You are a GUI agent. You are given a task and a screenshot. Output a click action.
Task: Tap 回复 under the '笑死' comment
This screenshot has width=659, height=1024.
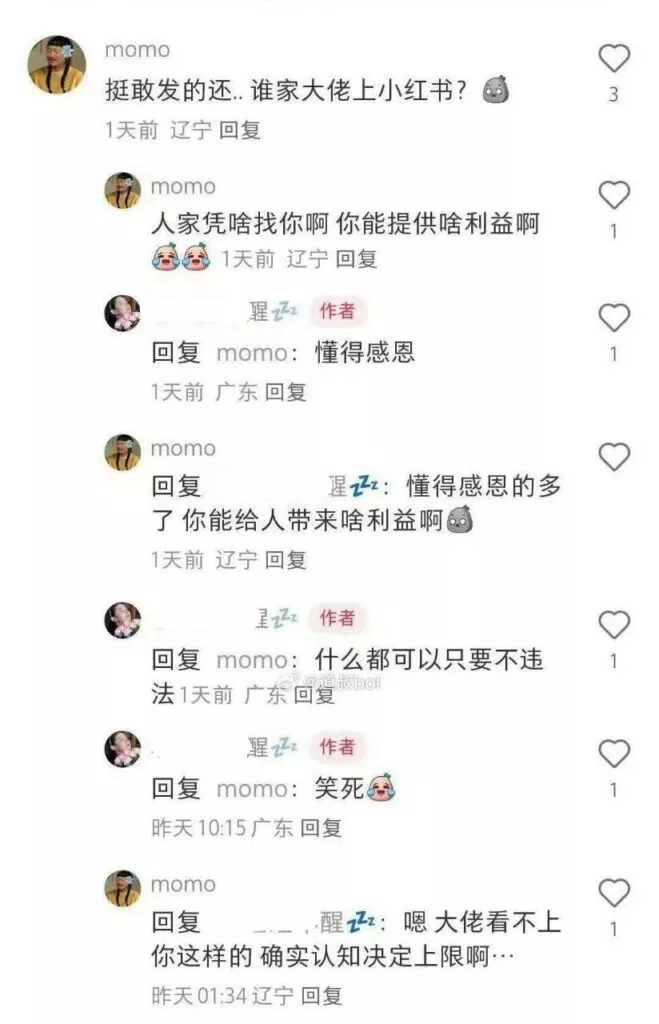click(x=321, y=827)
